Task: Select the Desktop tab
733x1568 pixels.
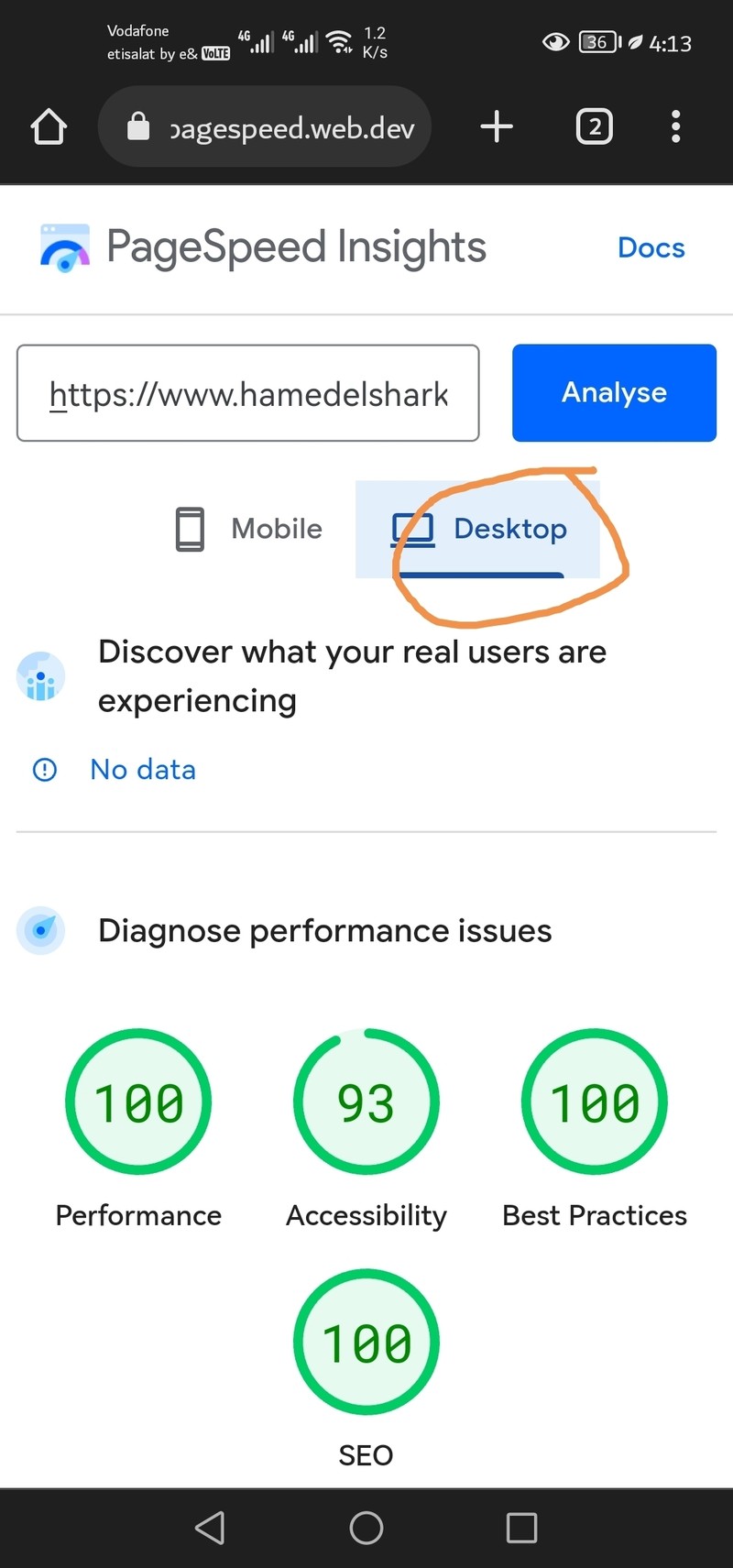Action: (x=479, y=529)
